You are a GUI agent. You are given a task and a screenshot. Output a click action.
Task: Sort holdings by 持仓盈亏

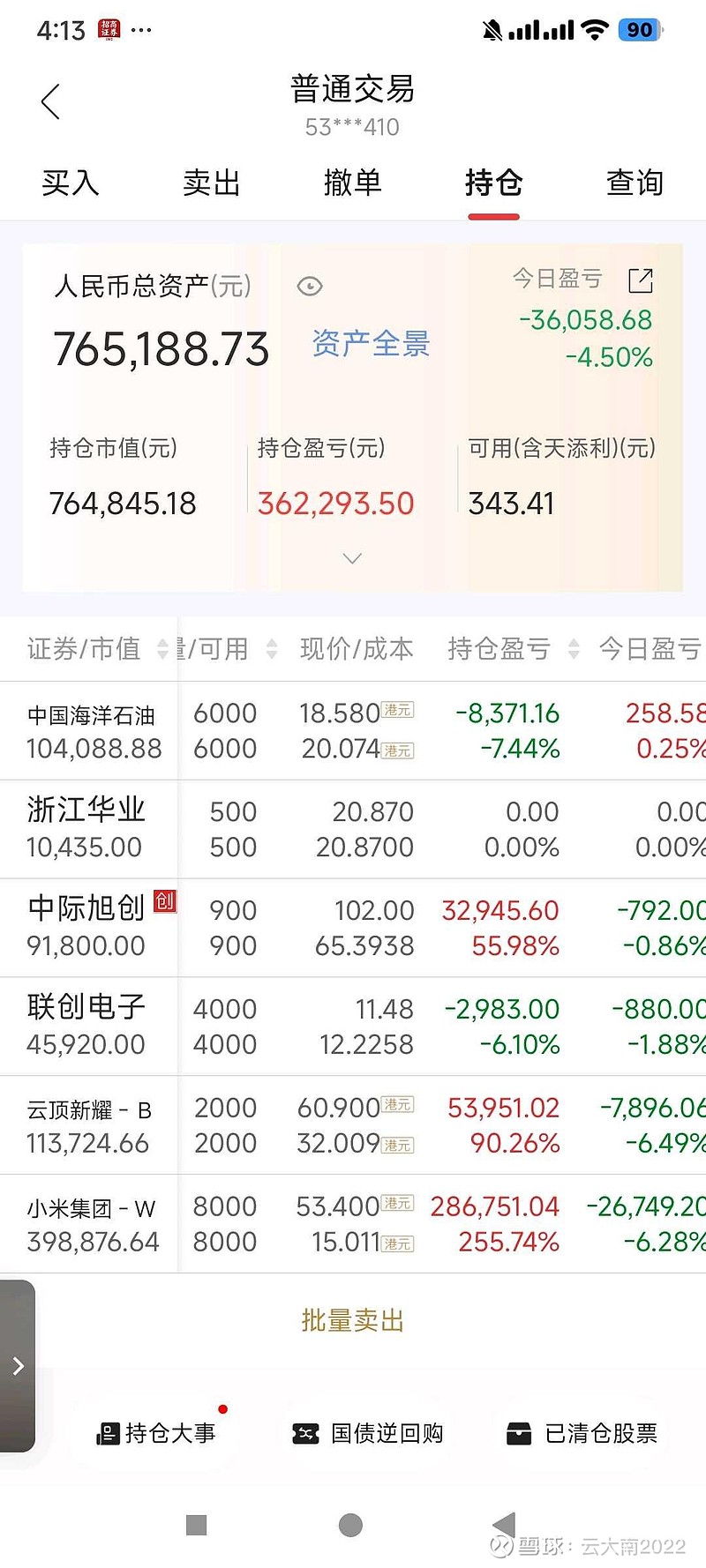(x=514, y=649)
